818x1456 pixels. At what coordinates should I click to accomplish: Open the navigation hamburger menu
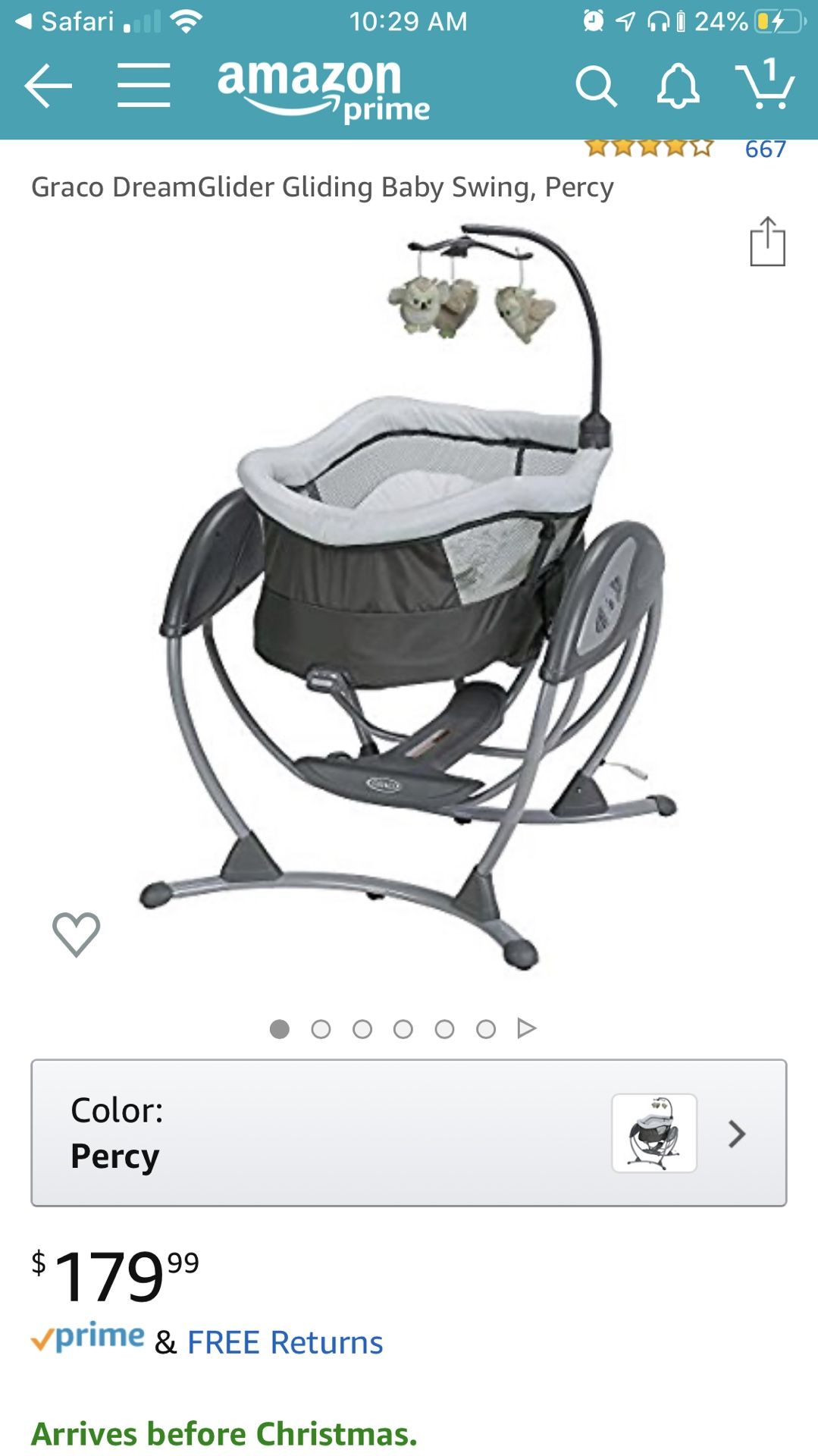[x=142, y=85]
